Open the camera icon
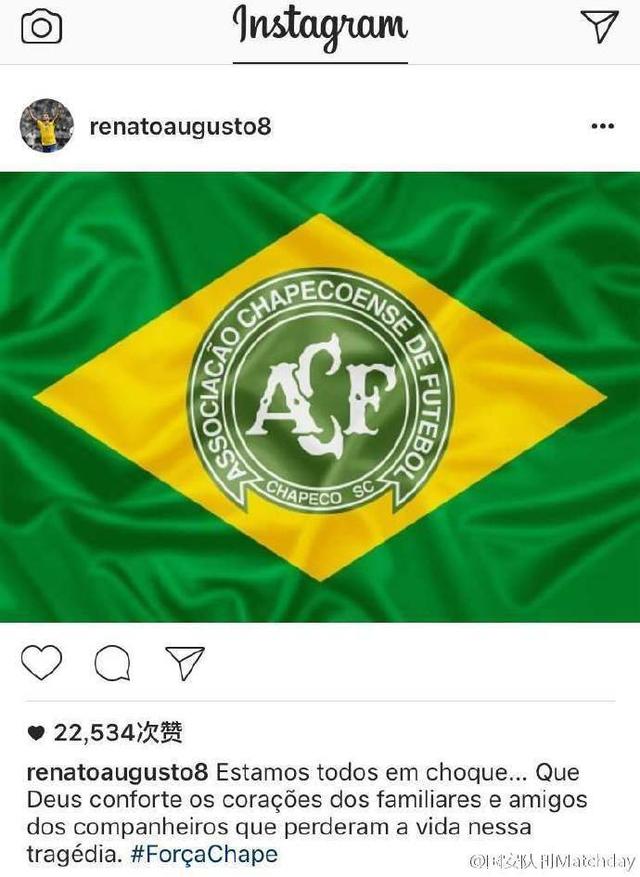 click(x=41, y=27)
